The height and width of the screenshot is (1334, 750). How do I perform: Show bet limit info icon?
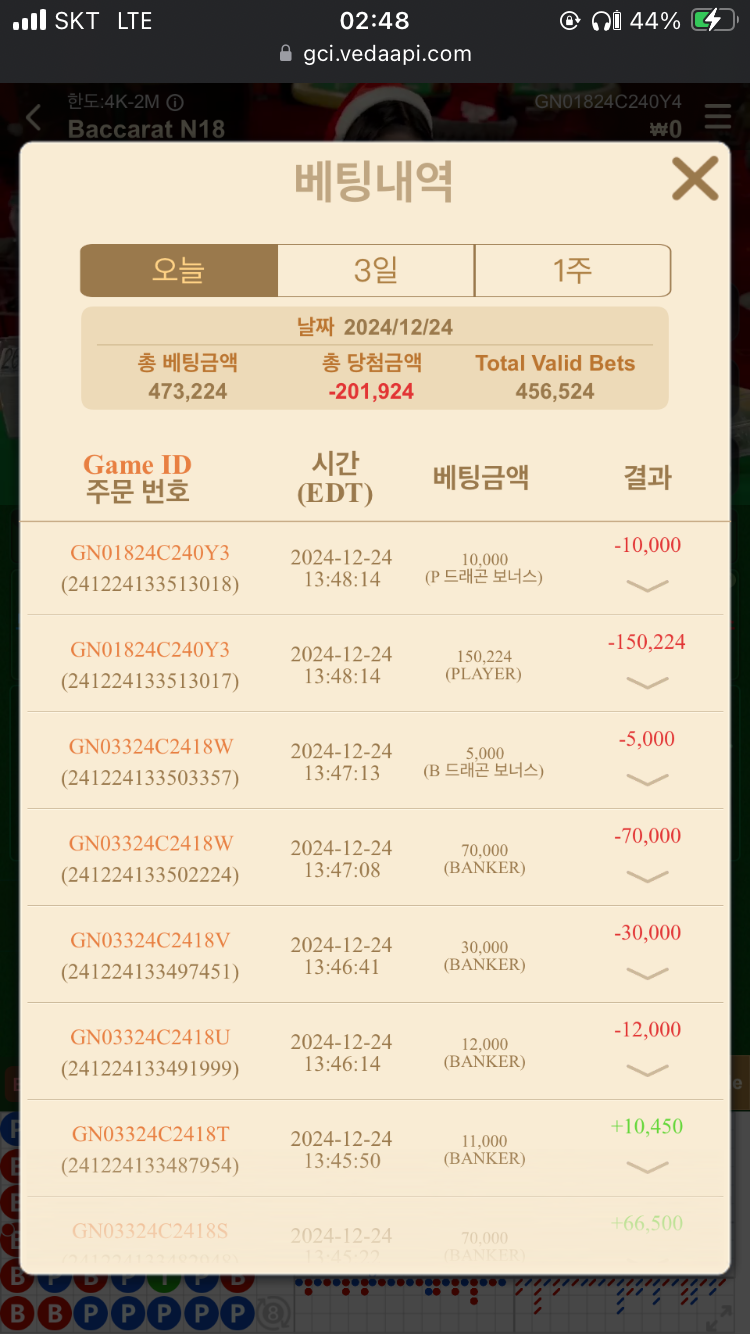click(x=175, y=102)
